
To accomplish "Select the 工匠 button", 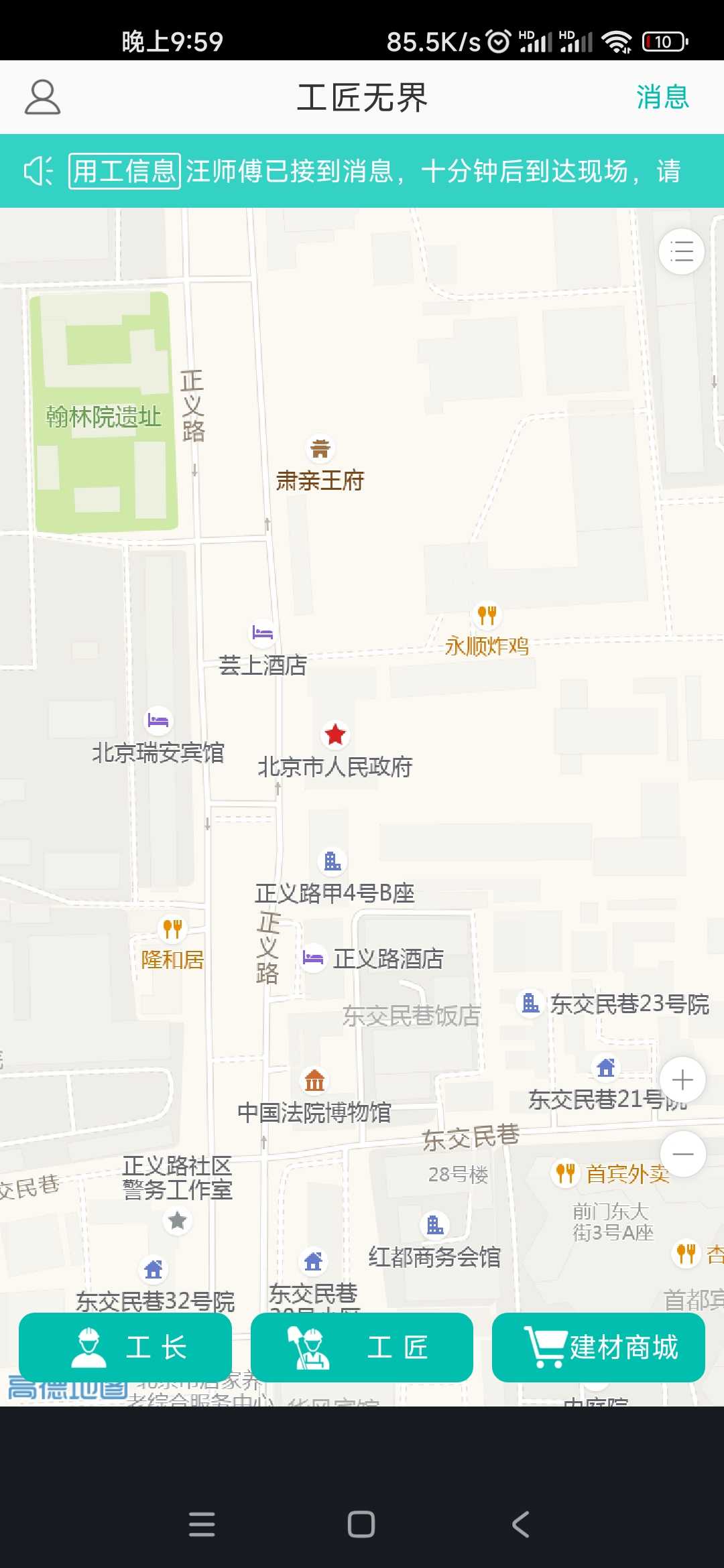I will click(362, 1347).
